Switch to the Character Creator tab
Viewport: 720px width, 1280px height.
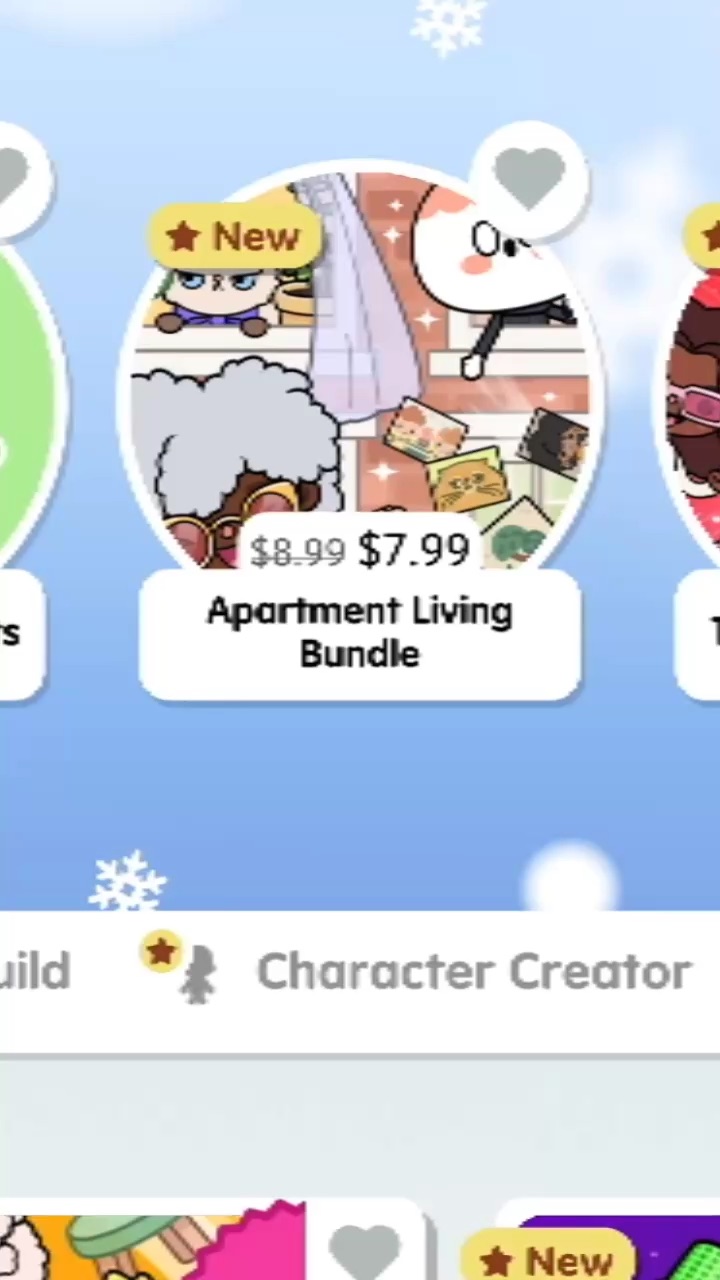pyautogui.click(x=470, y=972)
